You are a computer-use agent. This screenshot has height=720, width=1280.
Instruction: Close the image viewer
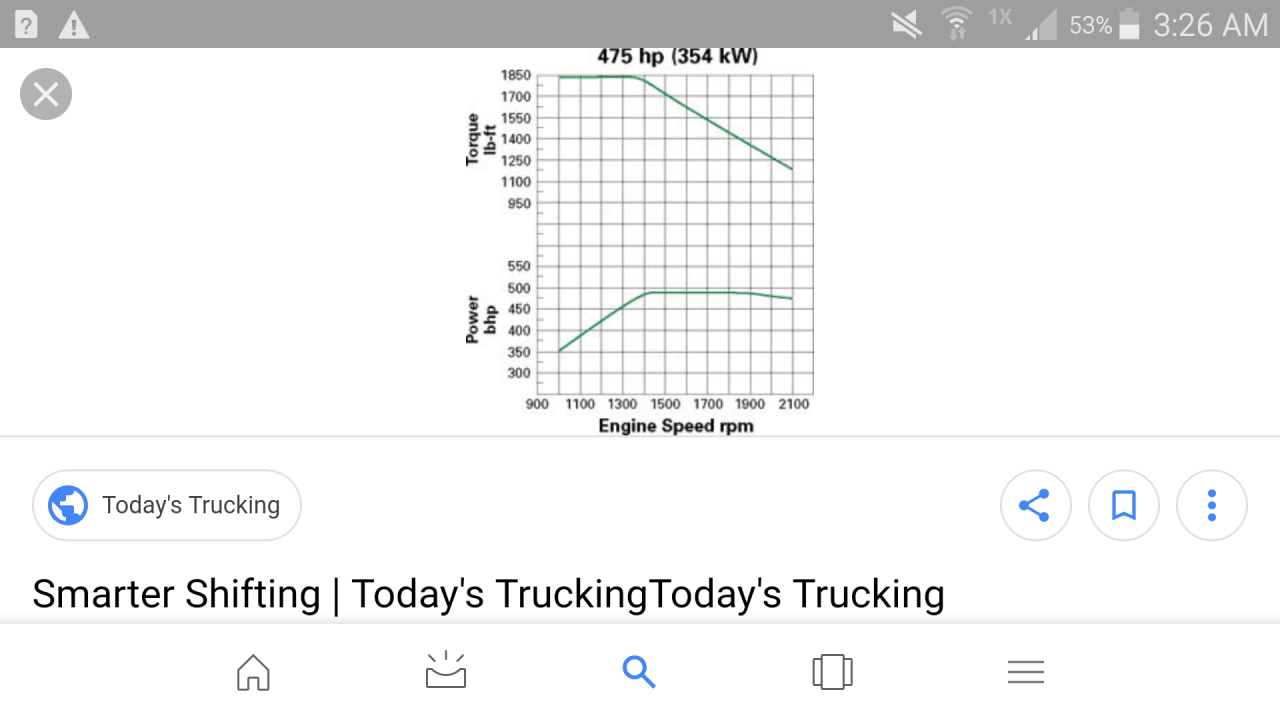click(46, 95)
